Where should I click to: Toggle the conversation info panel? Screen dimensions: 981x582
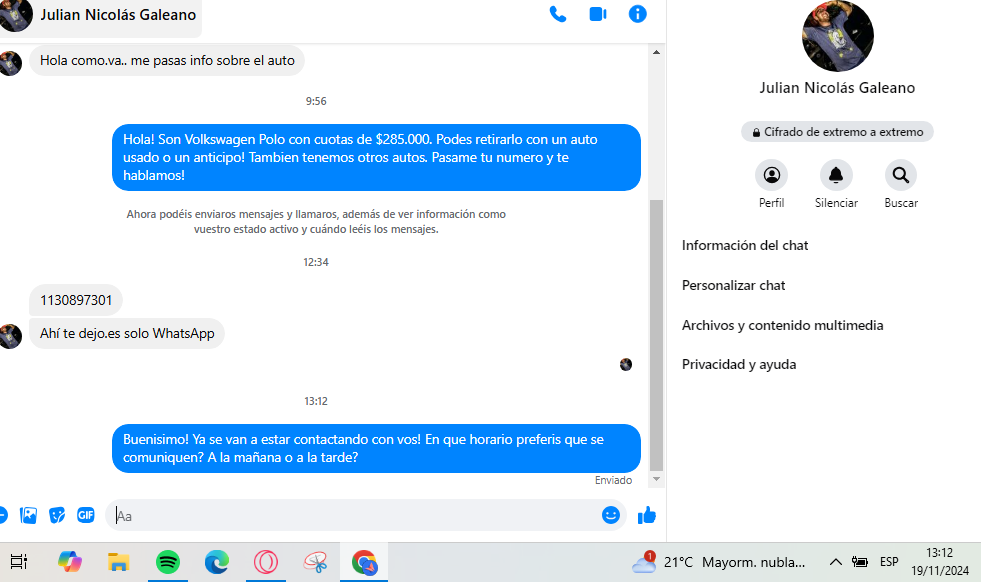[637, 14]
